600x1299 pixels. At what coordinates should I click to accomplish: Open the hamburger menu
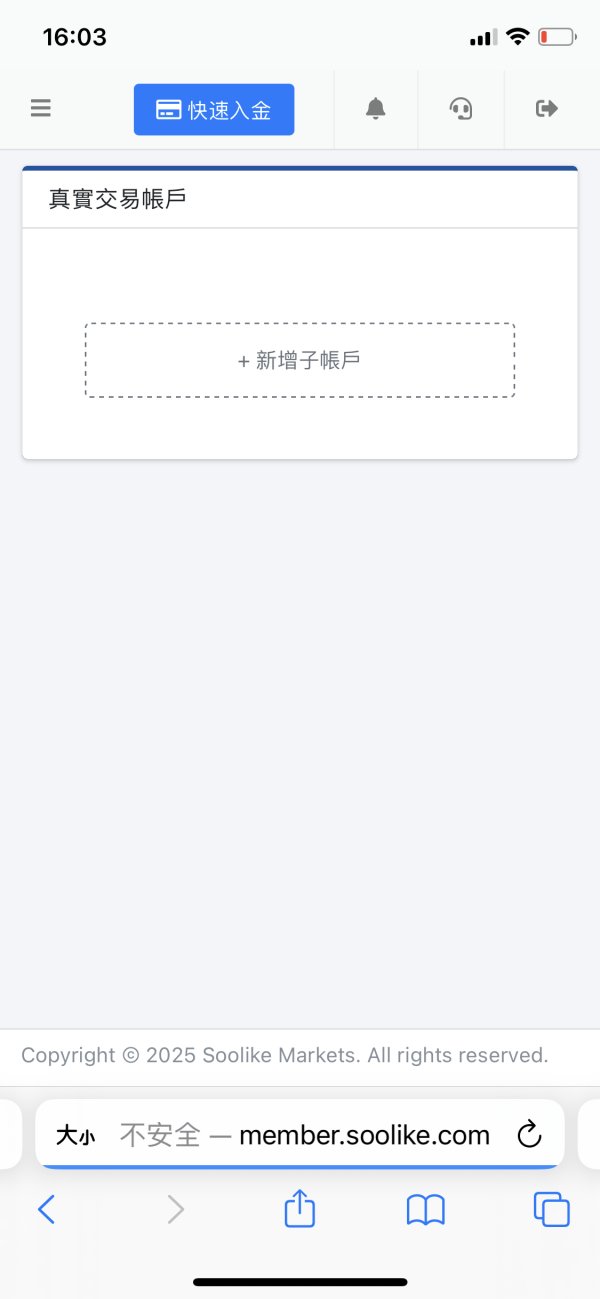(x=40, y=109)
